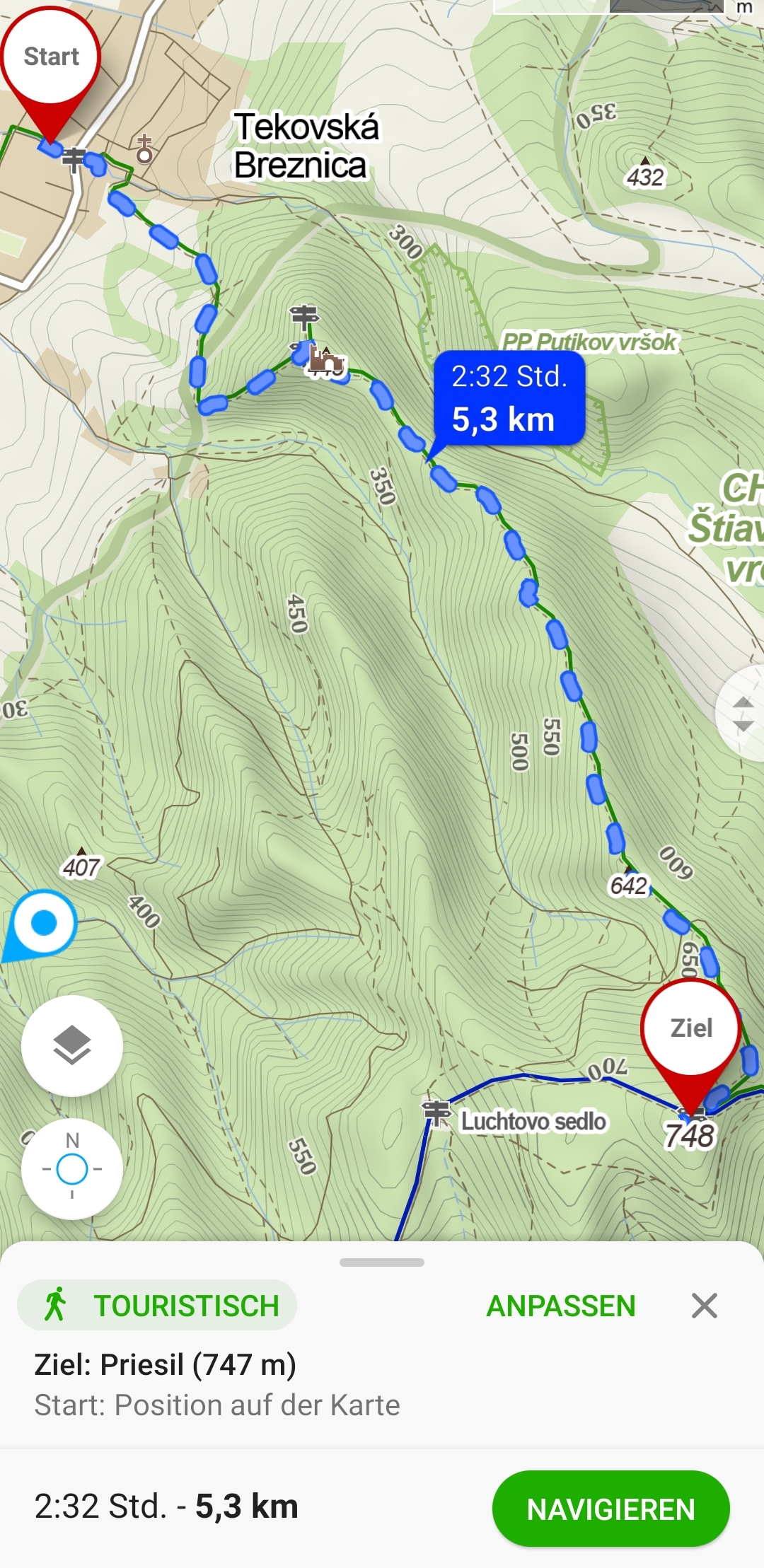This screenshot has height=1568, width=764.
Task: Expand the route panel drag handle
Action: [381, 1262]
